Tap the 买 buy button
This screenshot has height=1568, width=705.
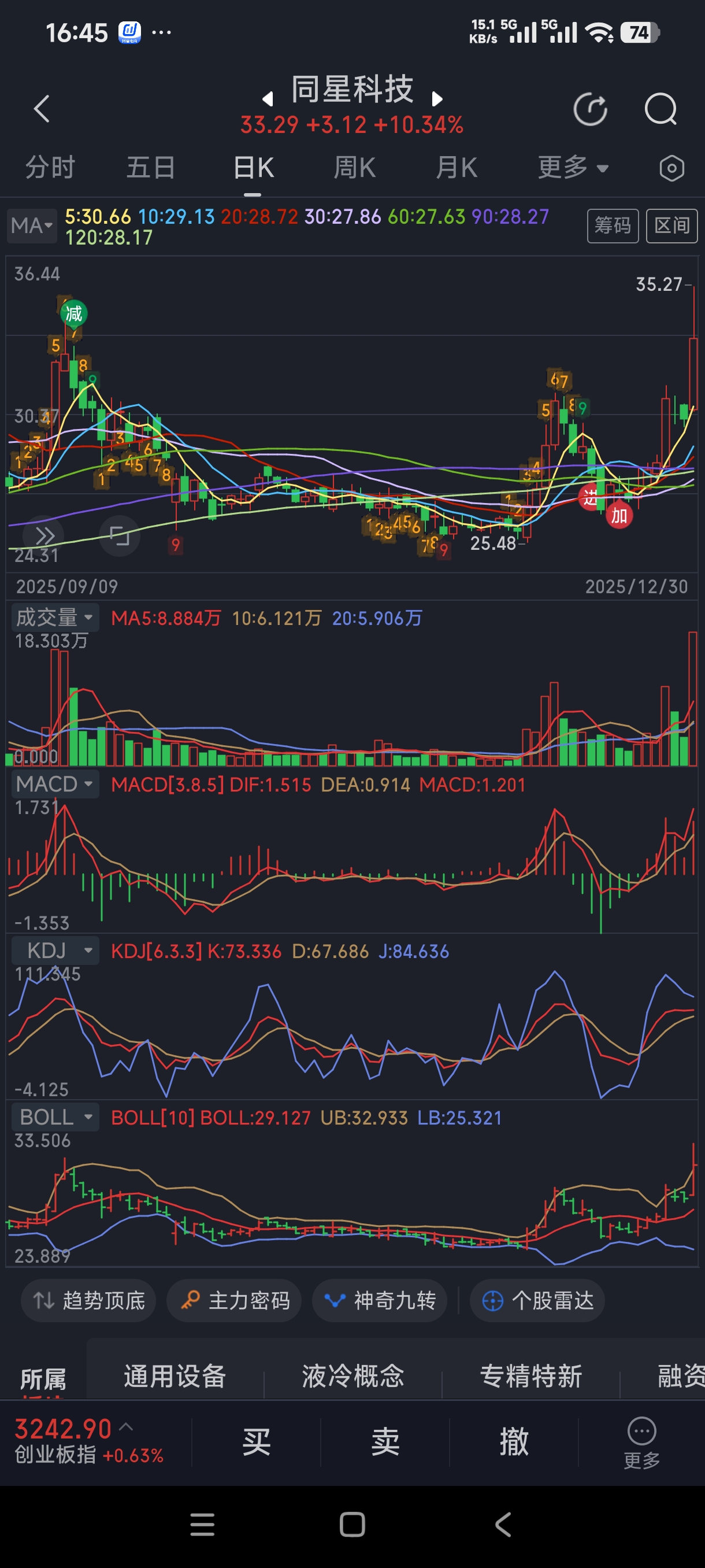coord(256,1441)
